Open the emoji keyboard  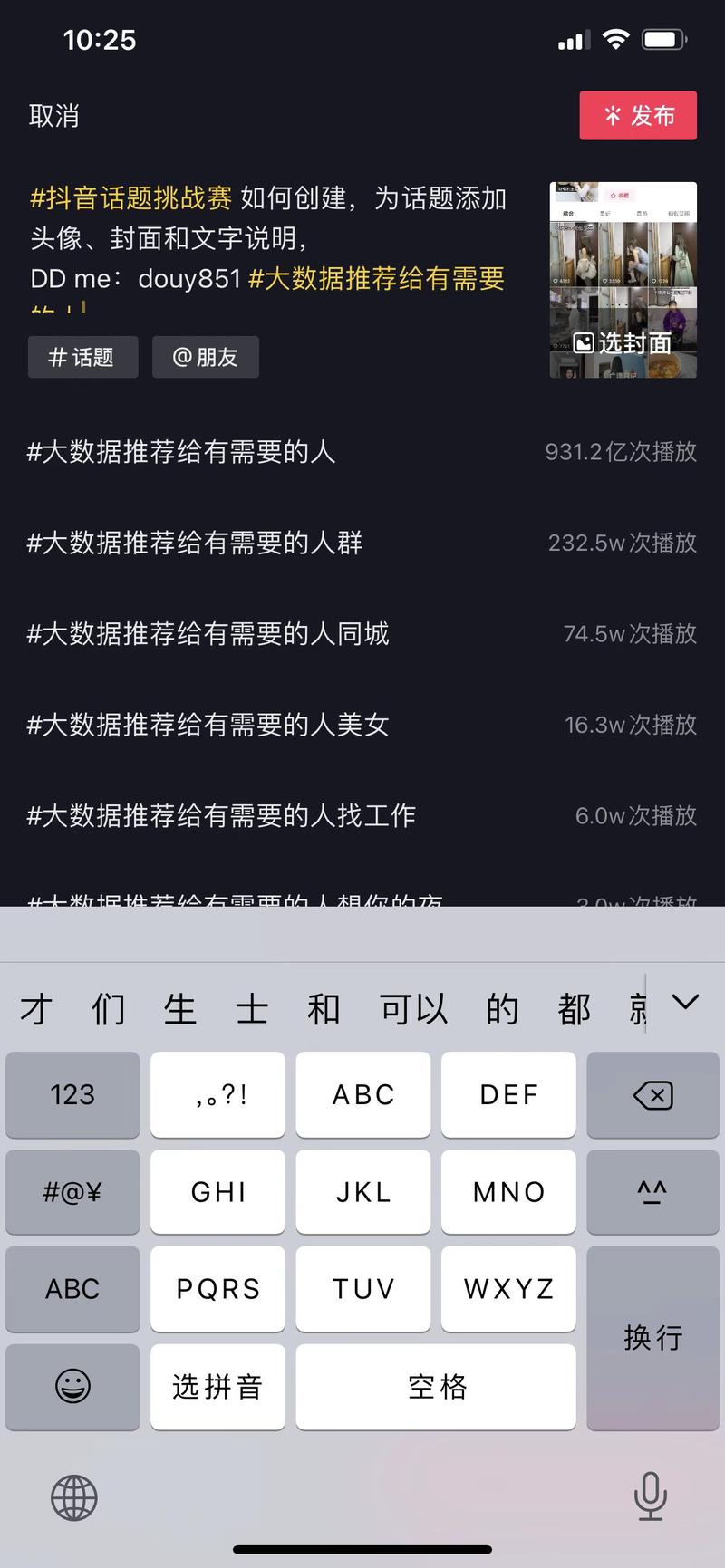[72, 1386]
